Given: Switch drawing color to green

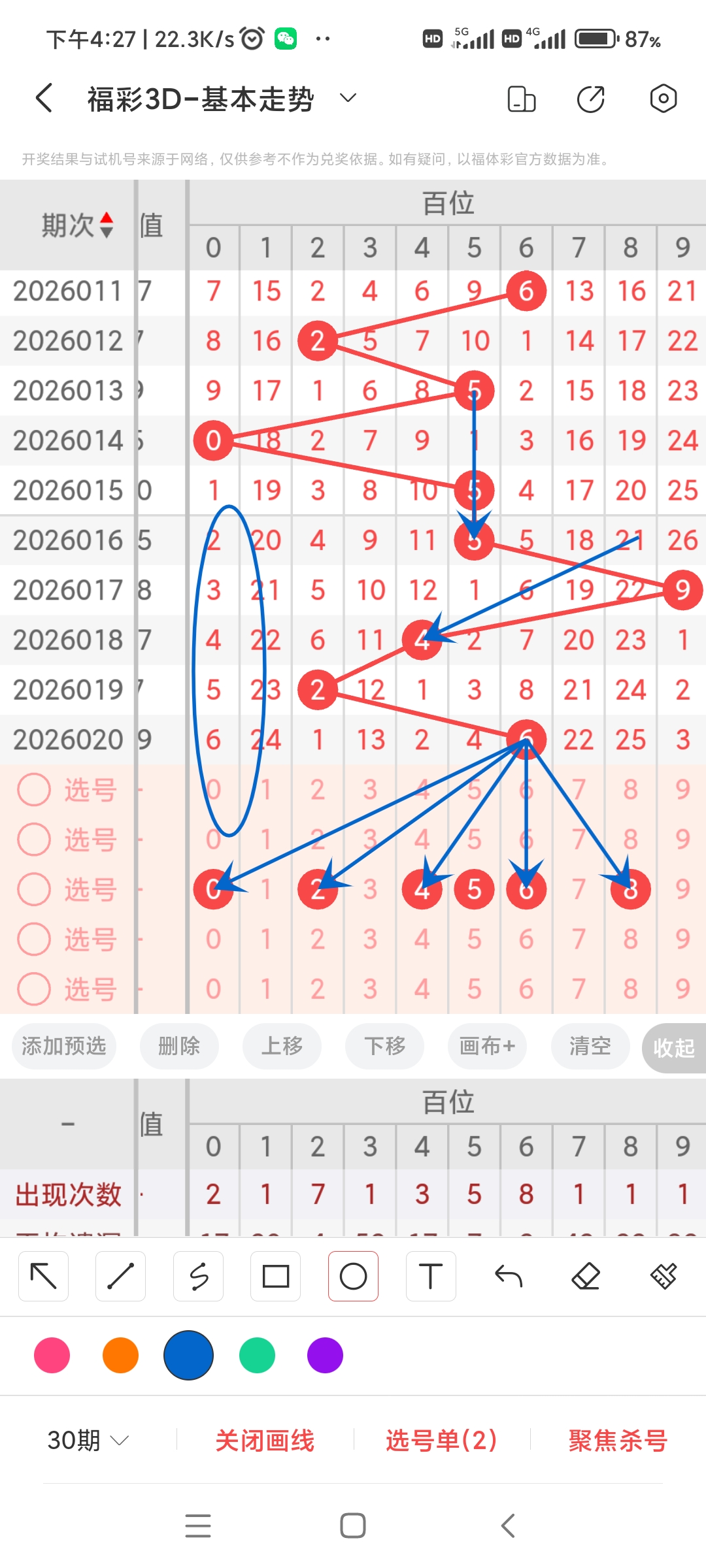Looking at the screenshot, I should [256, 1356].
